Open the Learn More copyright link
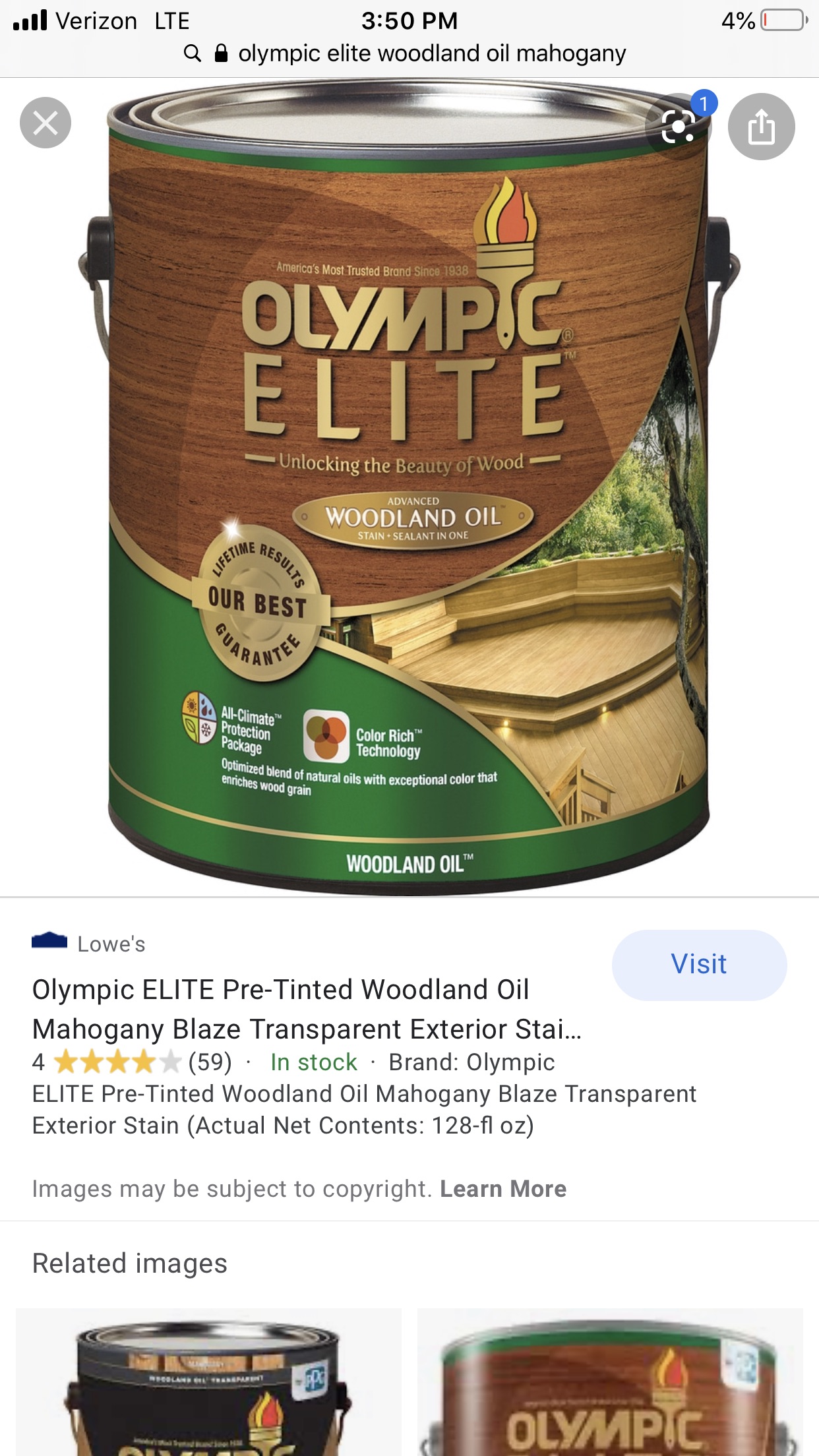The width and height of the screenshot is (819, 1456). (503, 1188)
